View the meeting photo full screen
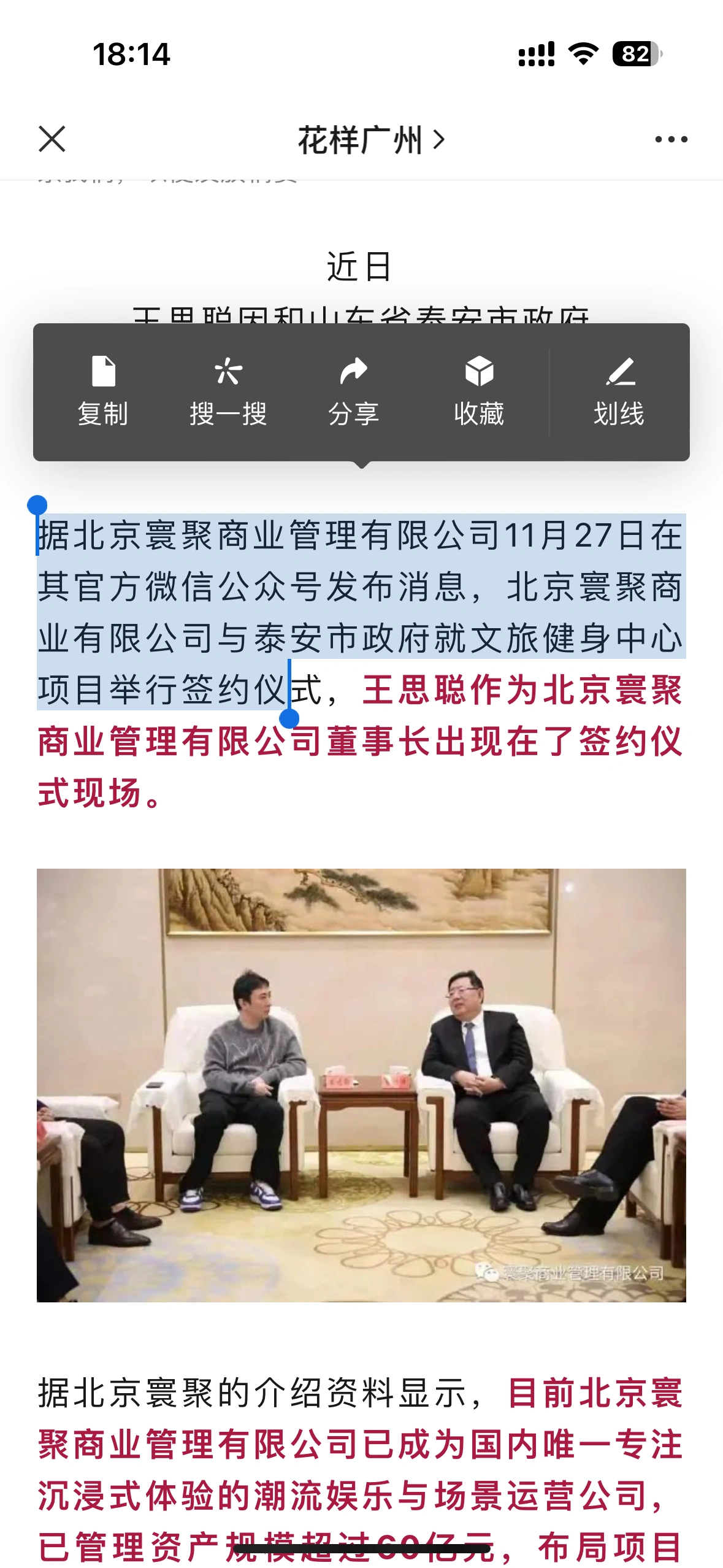This screenshot has height=1568, width=723. [x=361, y=1085]
